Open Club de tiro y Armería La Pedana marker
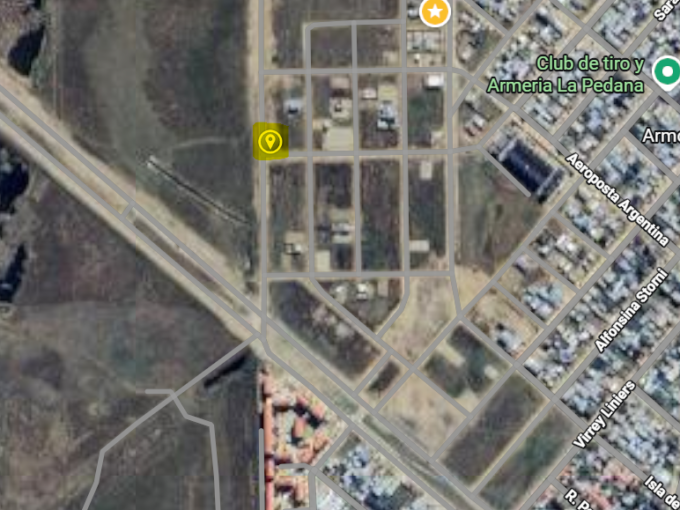Viewport: 680px width, 510px height. coord(666,71)
